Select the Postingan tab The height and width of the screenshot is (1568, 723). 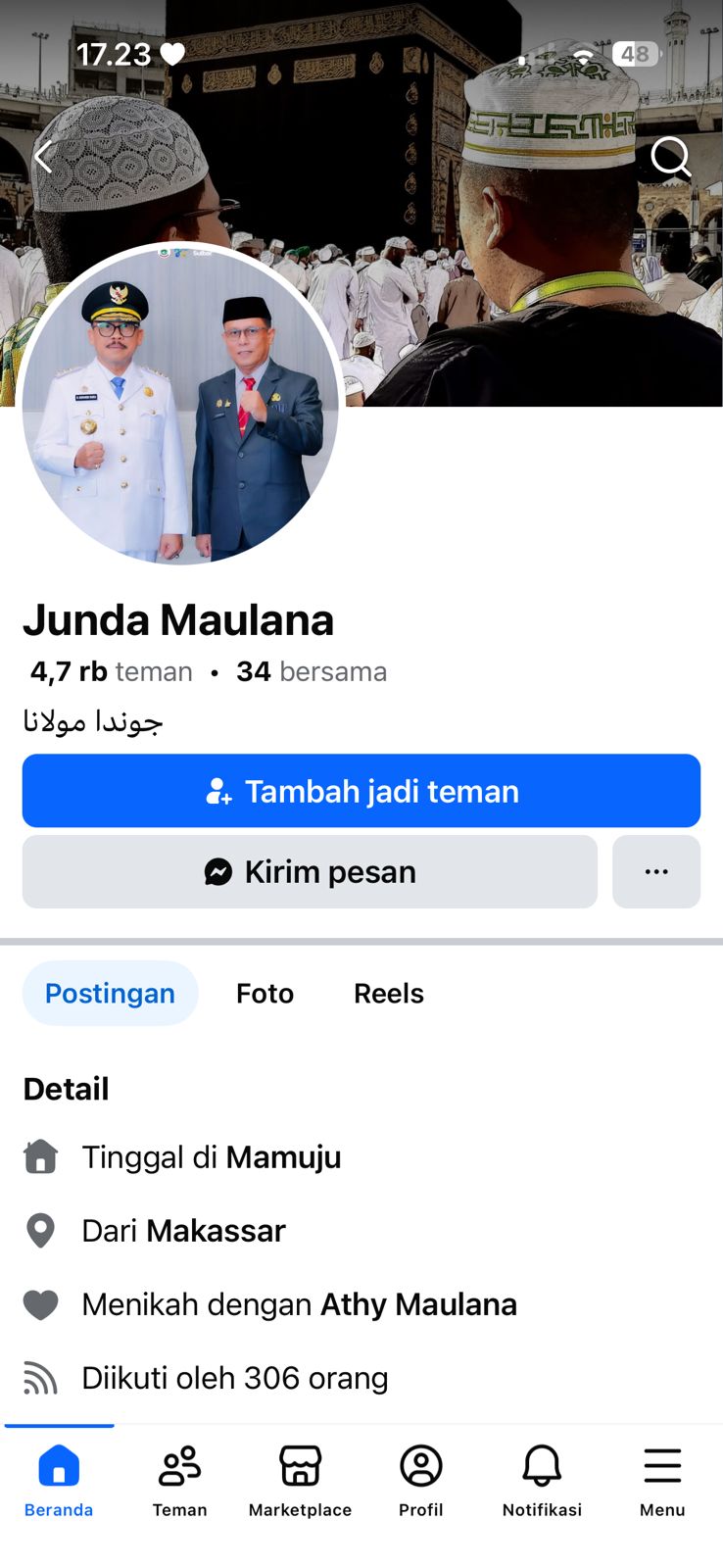[110, 993]
